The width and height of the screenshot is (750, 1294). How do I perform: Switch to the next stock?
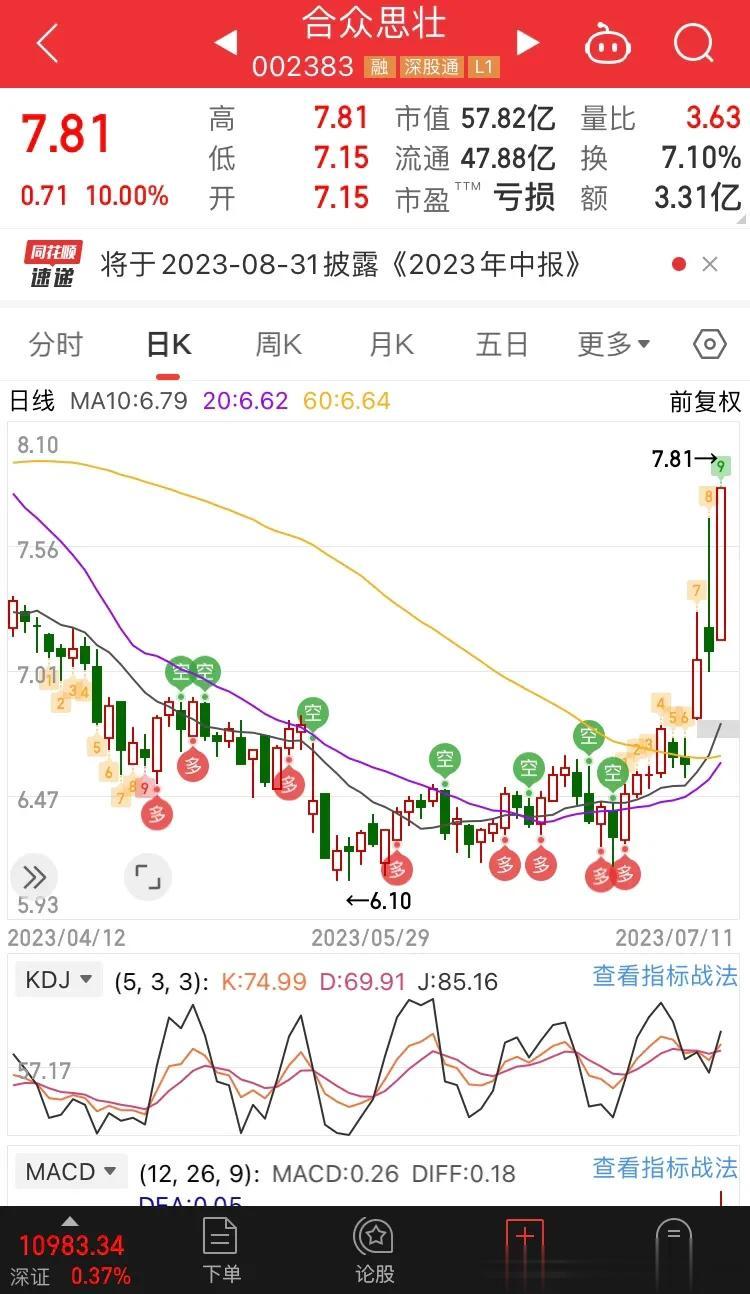(x=527, y=43)
